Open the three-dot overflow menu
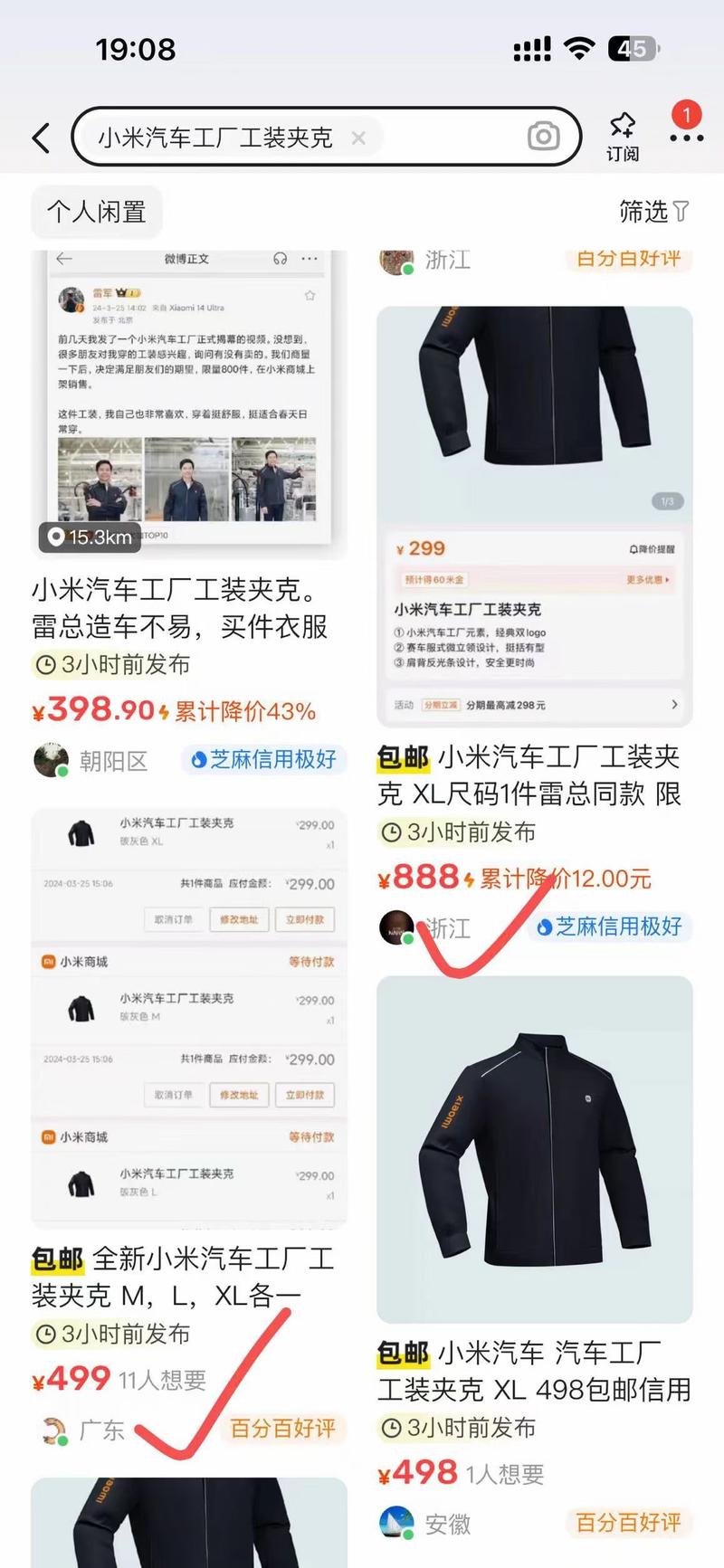The height and width of the screenshot is (1568, 724). [687, 138]
